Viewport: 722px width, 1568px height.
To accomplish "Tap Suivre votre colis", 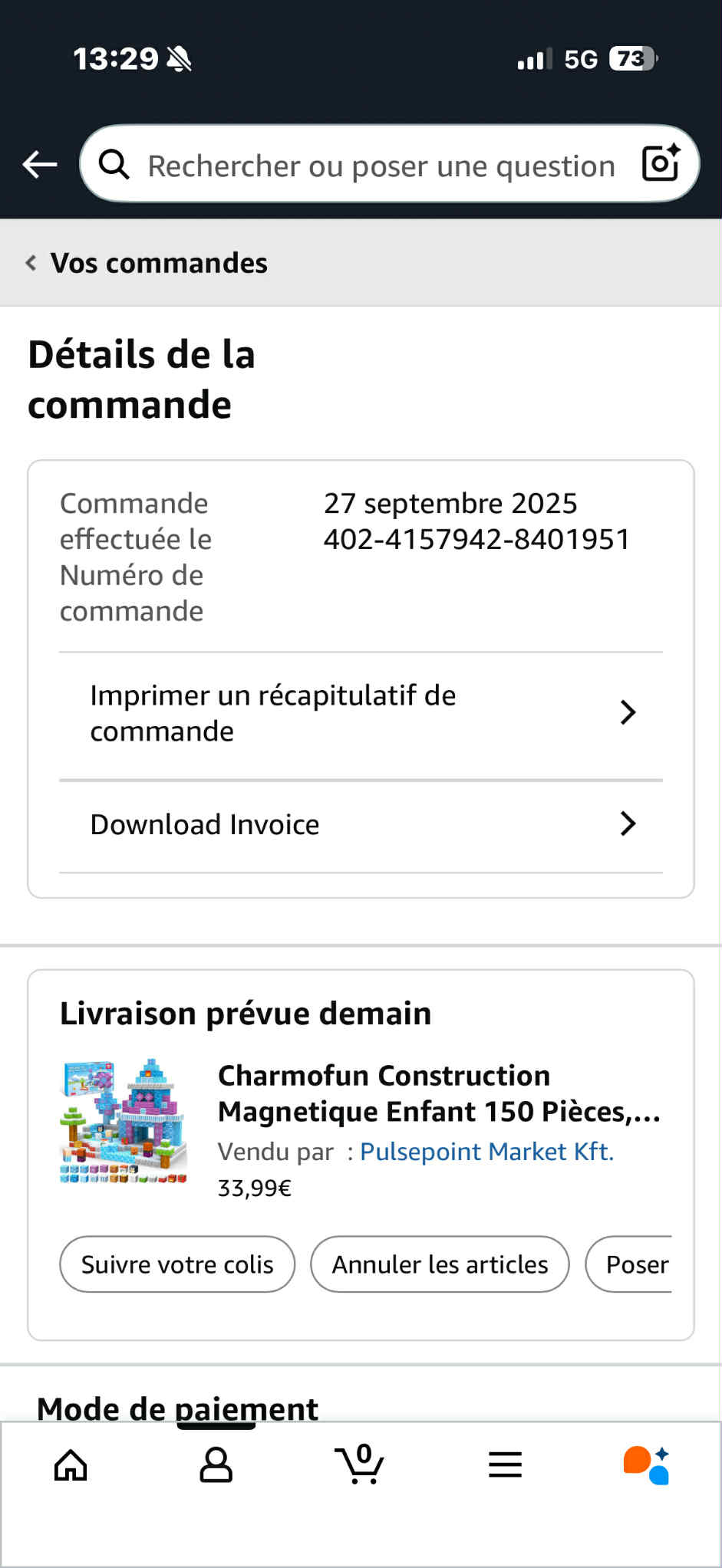I will [177, 1264].
